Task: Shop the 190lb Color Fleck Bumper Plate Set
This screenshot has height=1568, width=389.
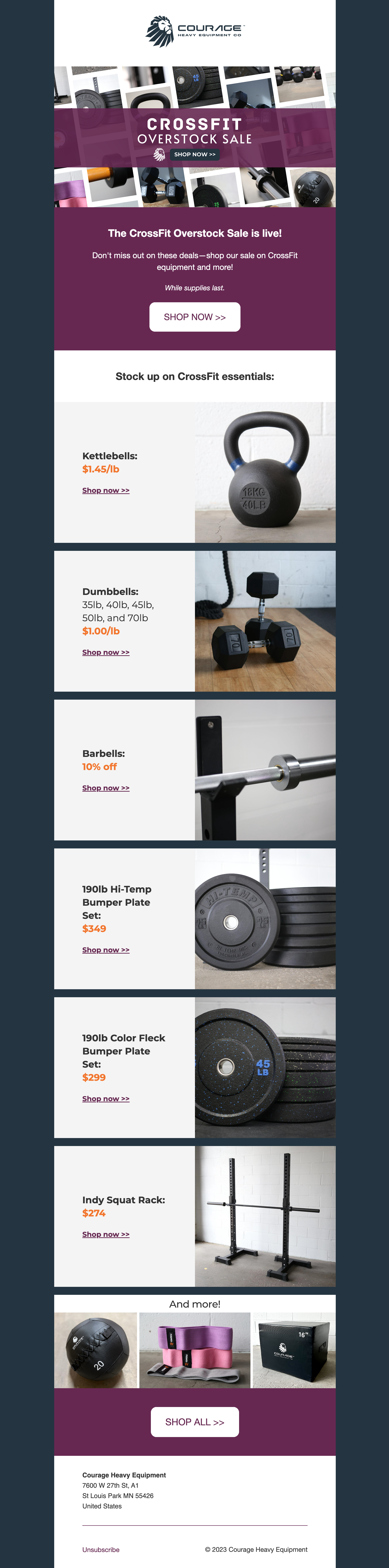Action: pyautogui.click(x=106, y=1099)
